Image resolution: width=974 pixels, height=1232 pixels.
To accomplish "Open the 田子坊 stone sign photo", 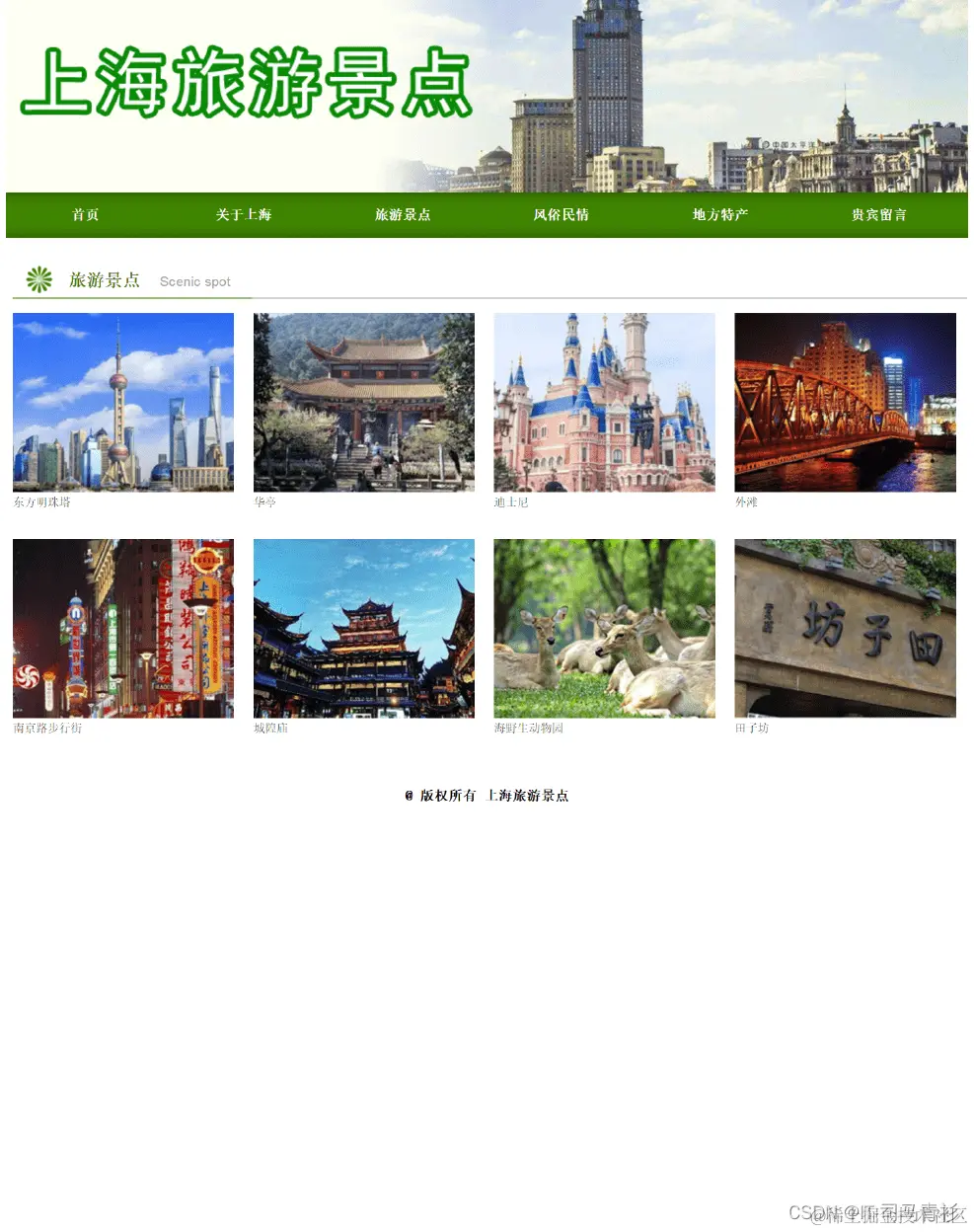I will coord(845,628).
